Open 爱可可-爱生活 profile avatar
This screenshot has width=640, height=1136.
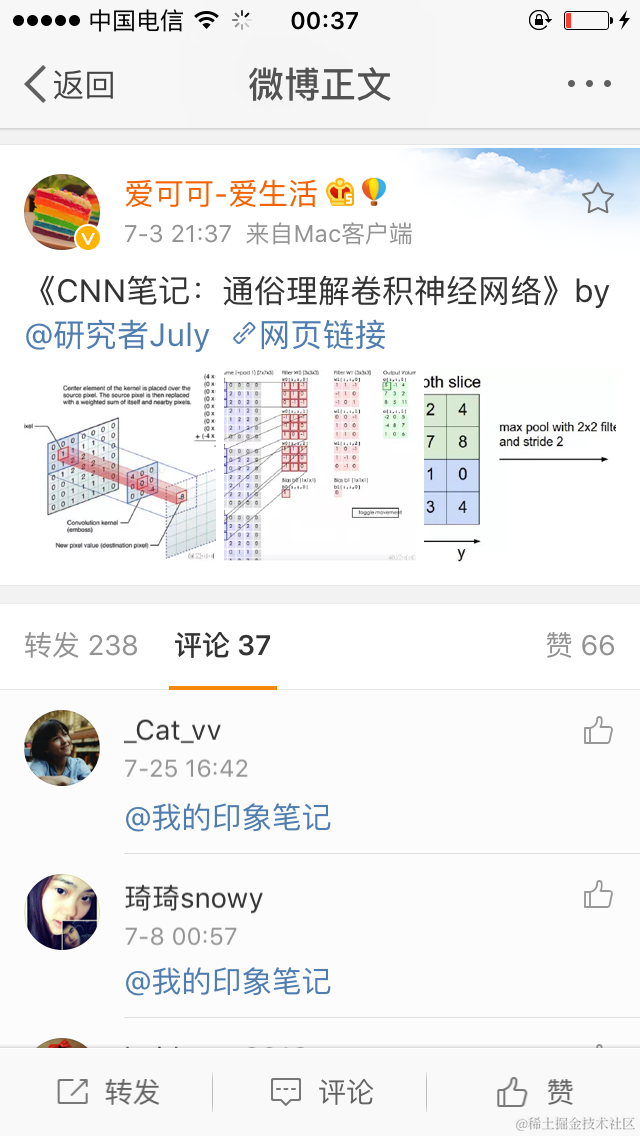[62, 212]
